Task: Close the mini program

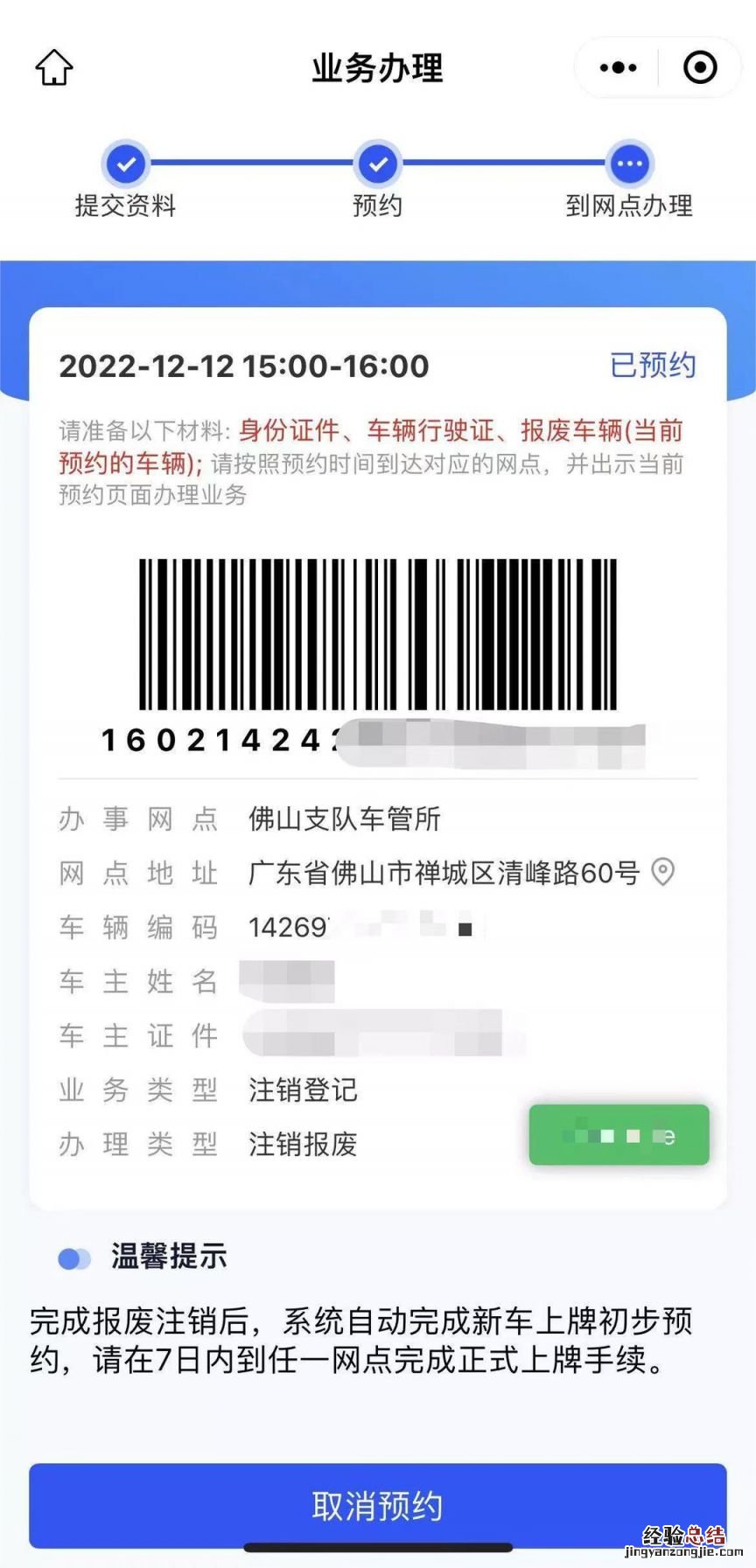Action: [700, 67]
